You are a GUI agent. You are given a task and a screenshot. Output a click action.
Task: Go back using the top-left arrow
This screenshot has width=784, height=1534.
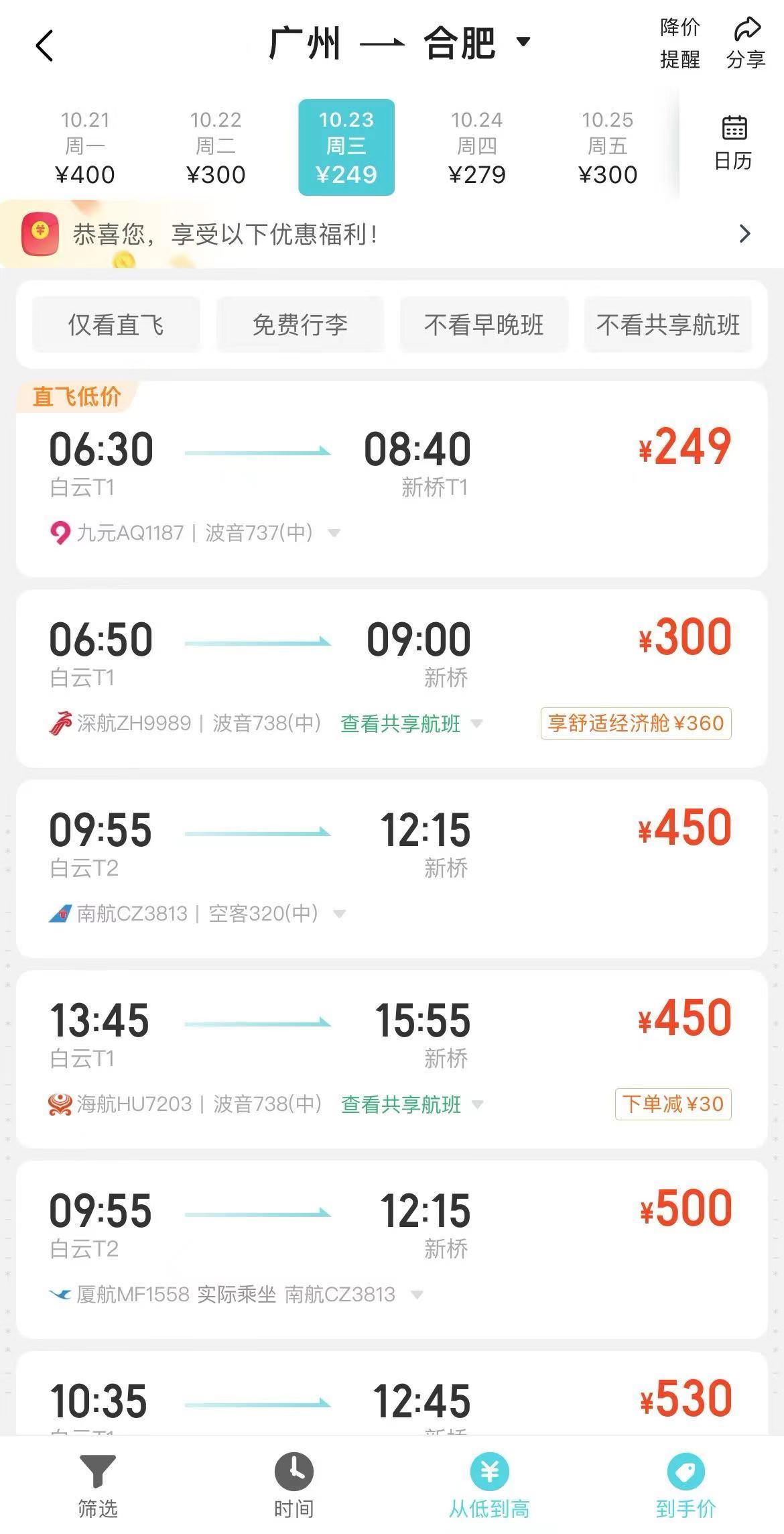point(44,46)
